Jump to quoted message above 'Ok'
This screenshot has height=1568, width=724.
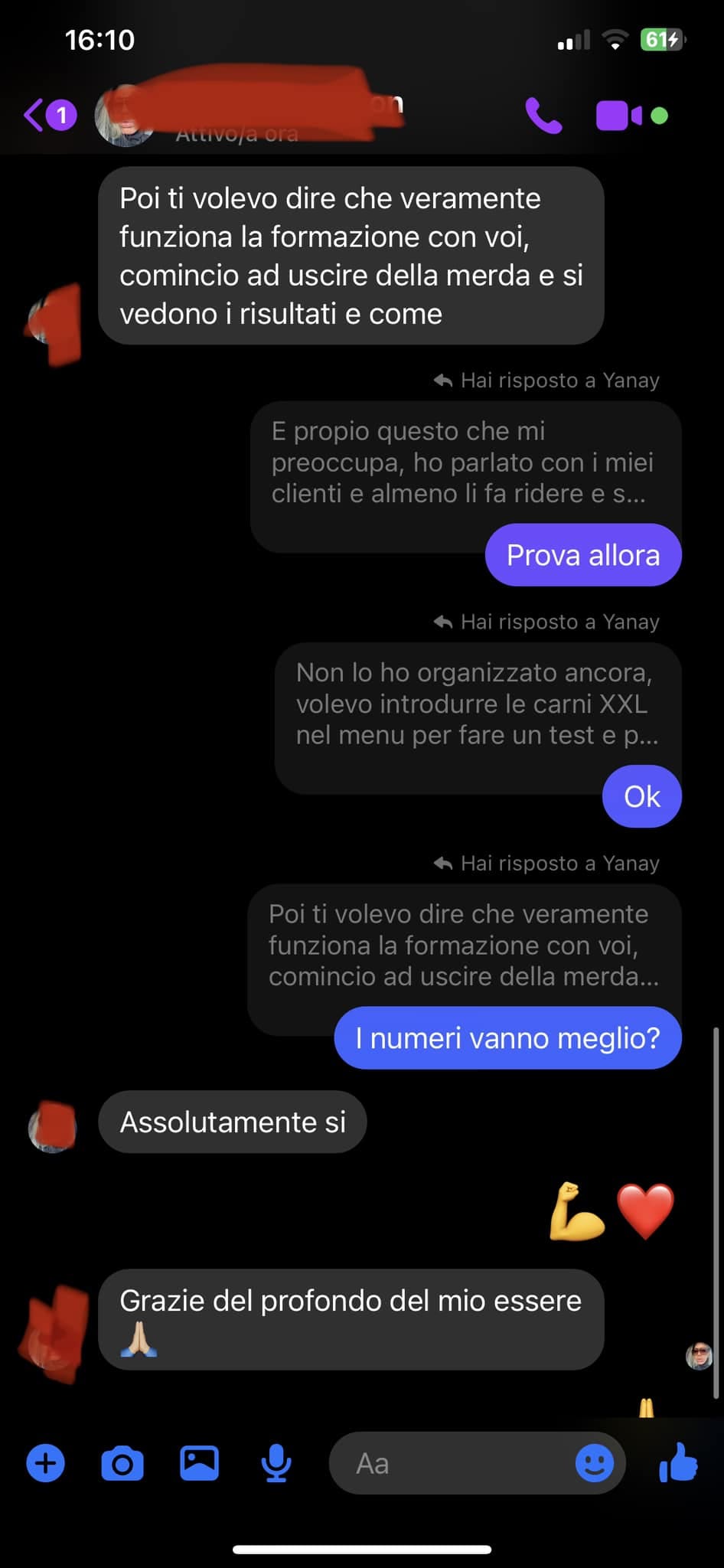(x=478, y=704)
